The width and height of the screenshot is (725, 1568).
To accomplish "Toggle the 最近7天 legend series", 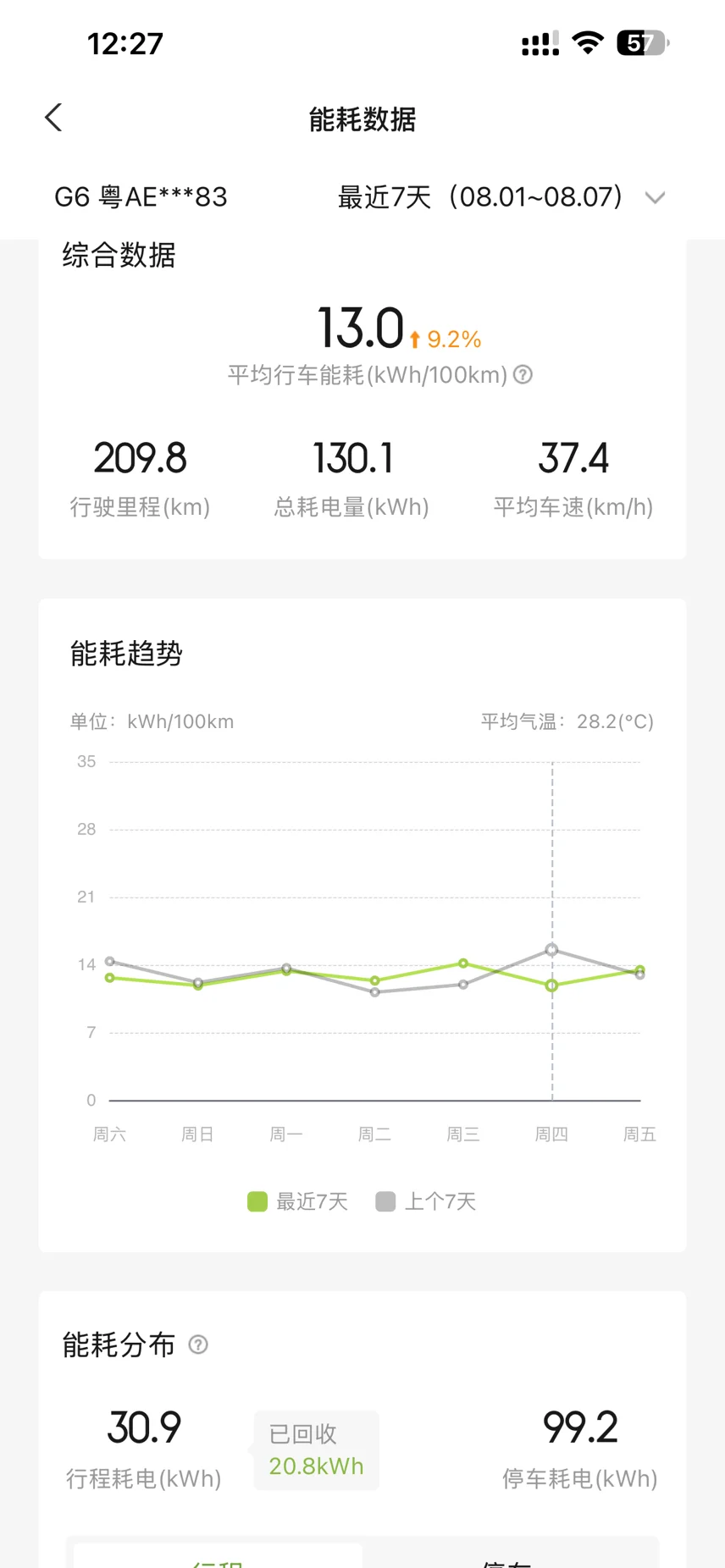I will click(x=297, y=1201).
